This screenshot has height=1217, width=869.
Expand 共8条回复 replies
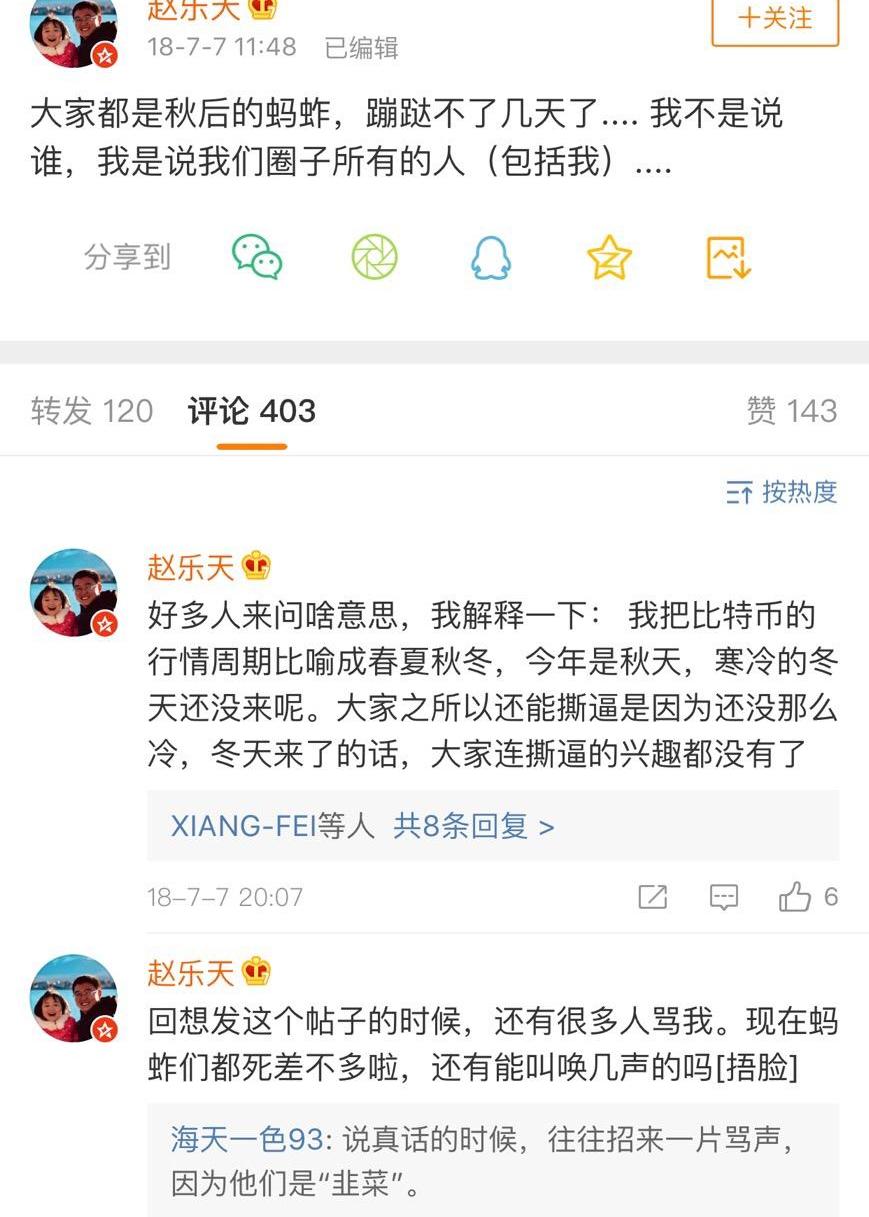(x=473, y=826)
